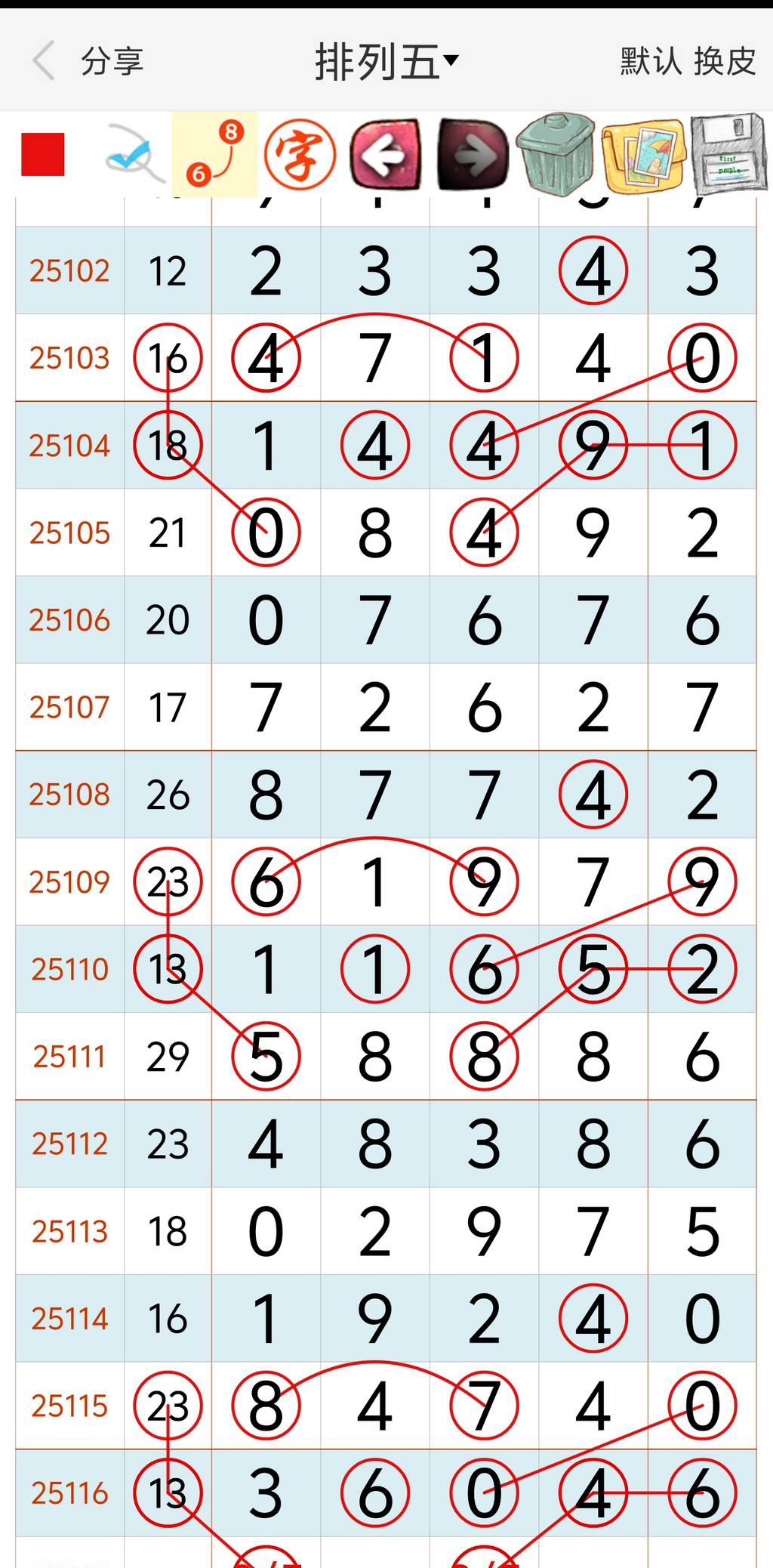The width and height of the screenshot is (773, 1568).
Task: Toggle the highlighted connect tool off
Action: 217,155
